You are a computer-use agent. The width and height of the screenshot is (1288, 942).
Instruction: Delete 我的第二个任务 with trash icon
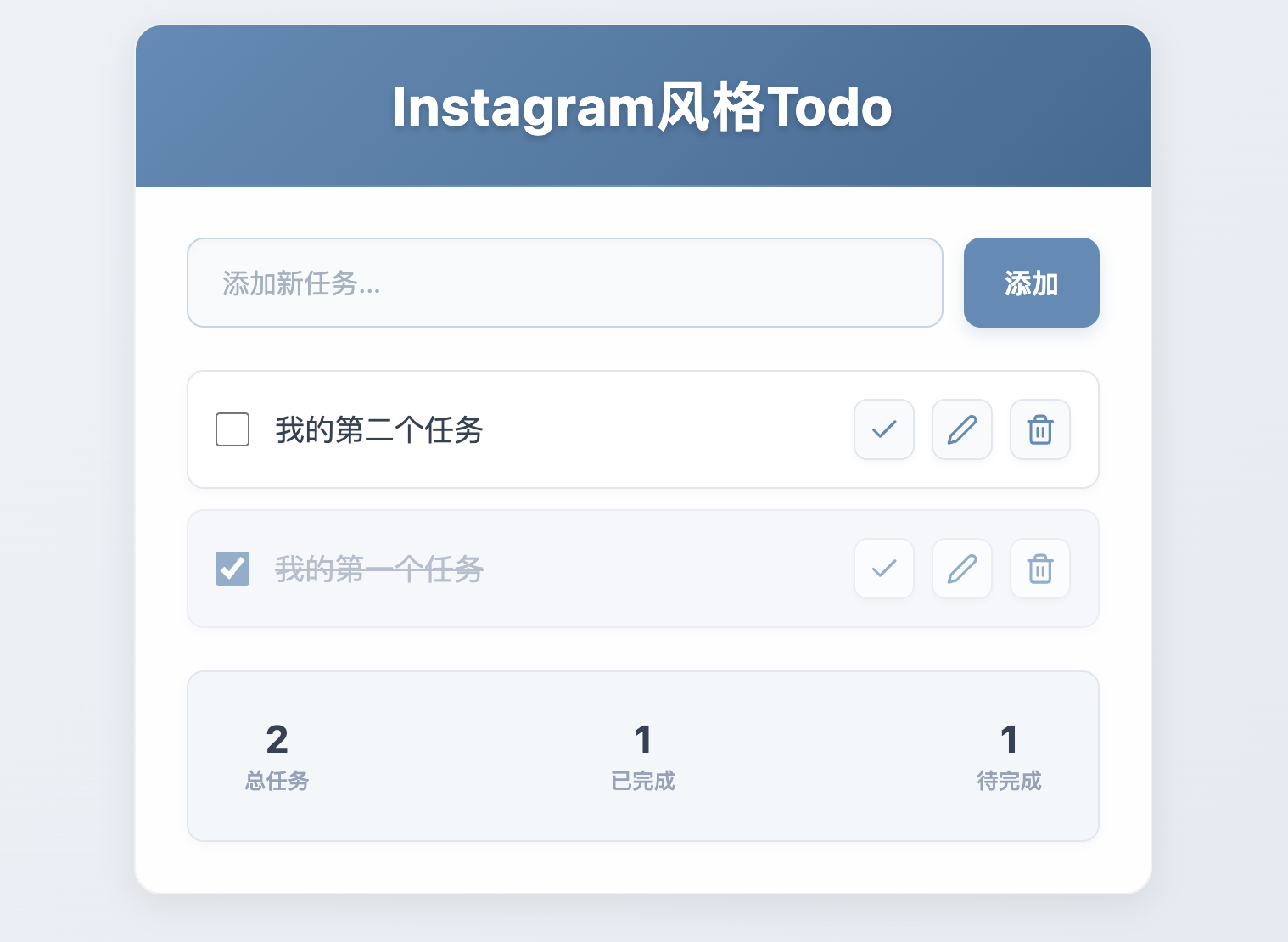1040,429
